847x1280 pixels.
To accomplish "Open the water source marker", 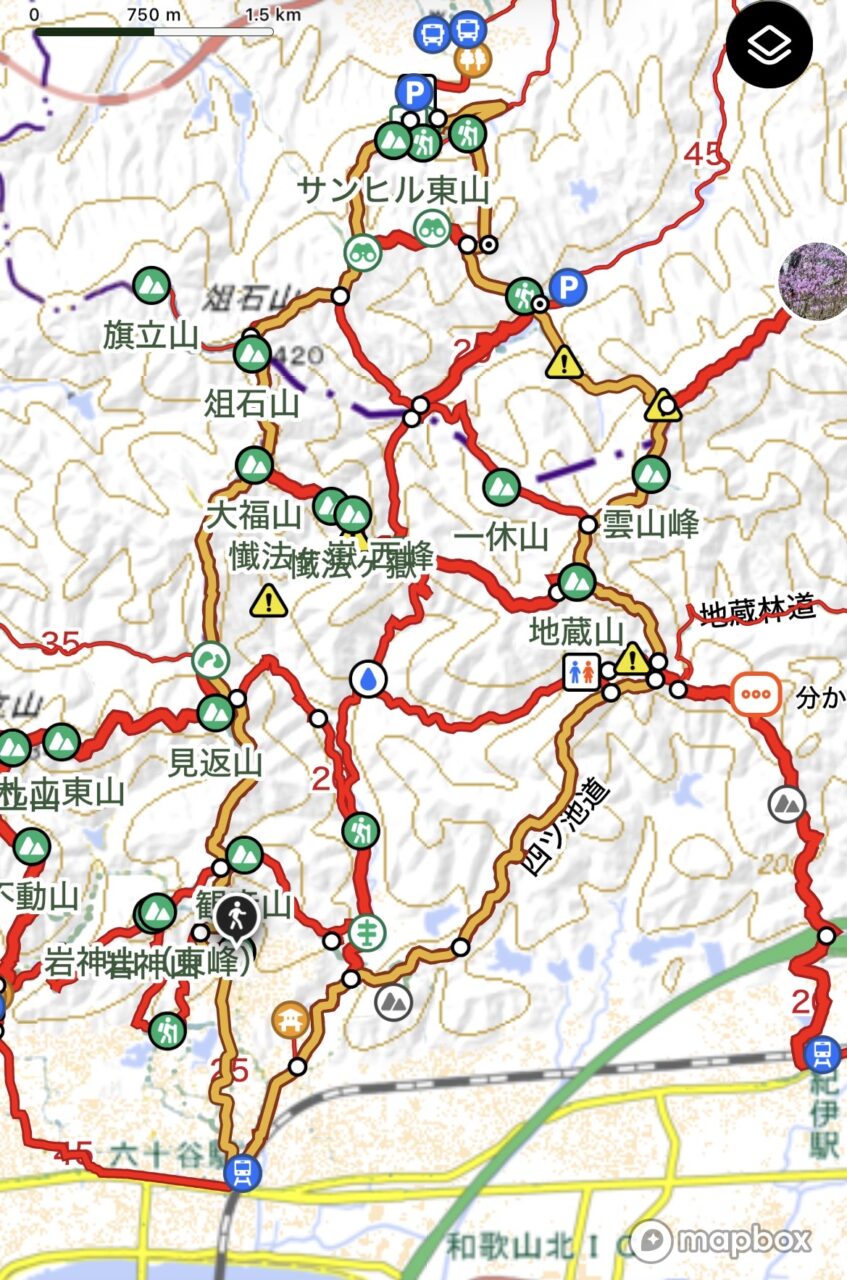I will 369,680.
